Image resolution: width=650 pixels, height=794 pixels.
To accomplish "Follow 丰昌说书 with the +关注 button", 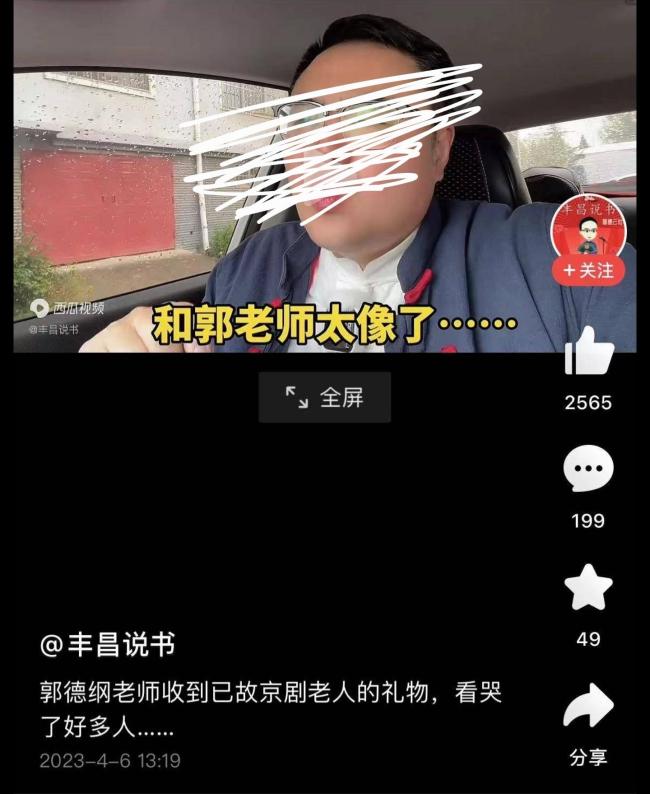I will (x=588, y=270).
